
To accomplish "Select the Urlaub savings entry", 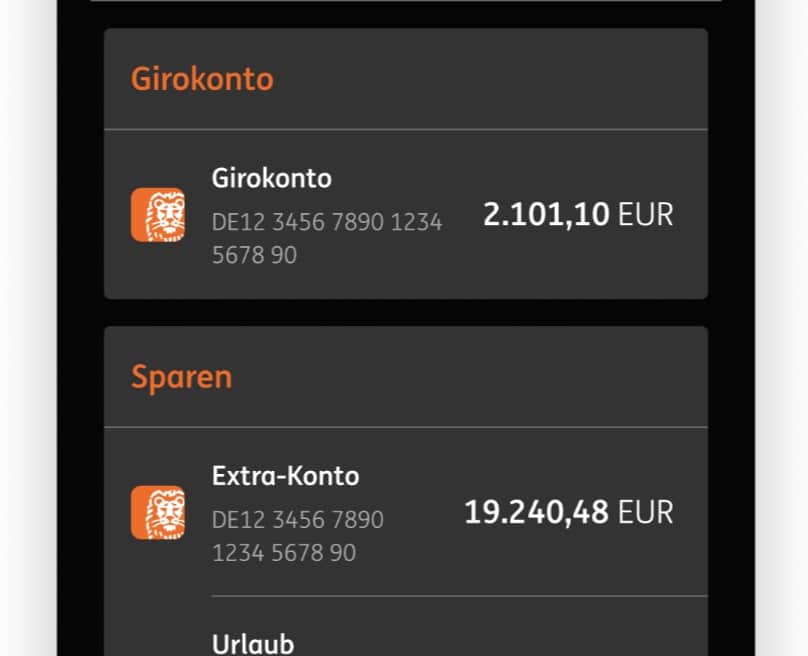I will point(254,642).
